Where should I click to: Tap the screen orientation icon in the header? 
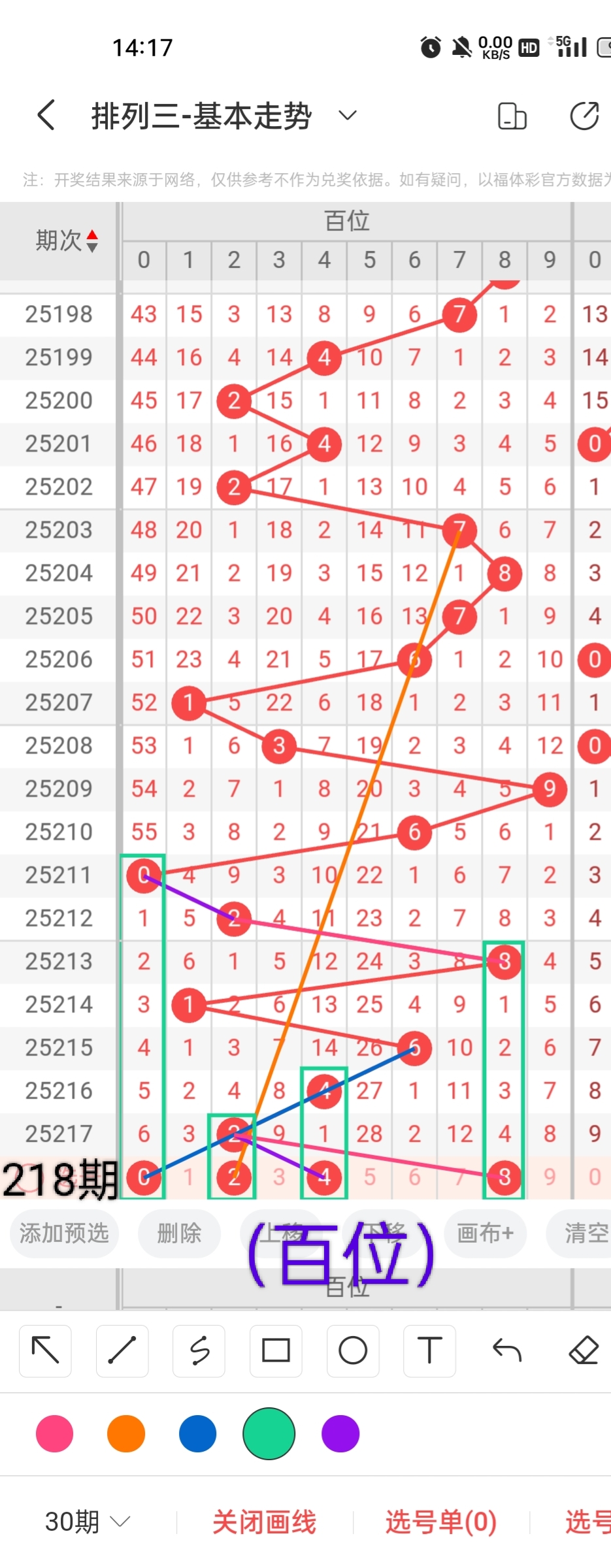pyautogui.click(x=512, y=117)
